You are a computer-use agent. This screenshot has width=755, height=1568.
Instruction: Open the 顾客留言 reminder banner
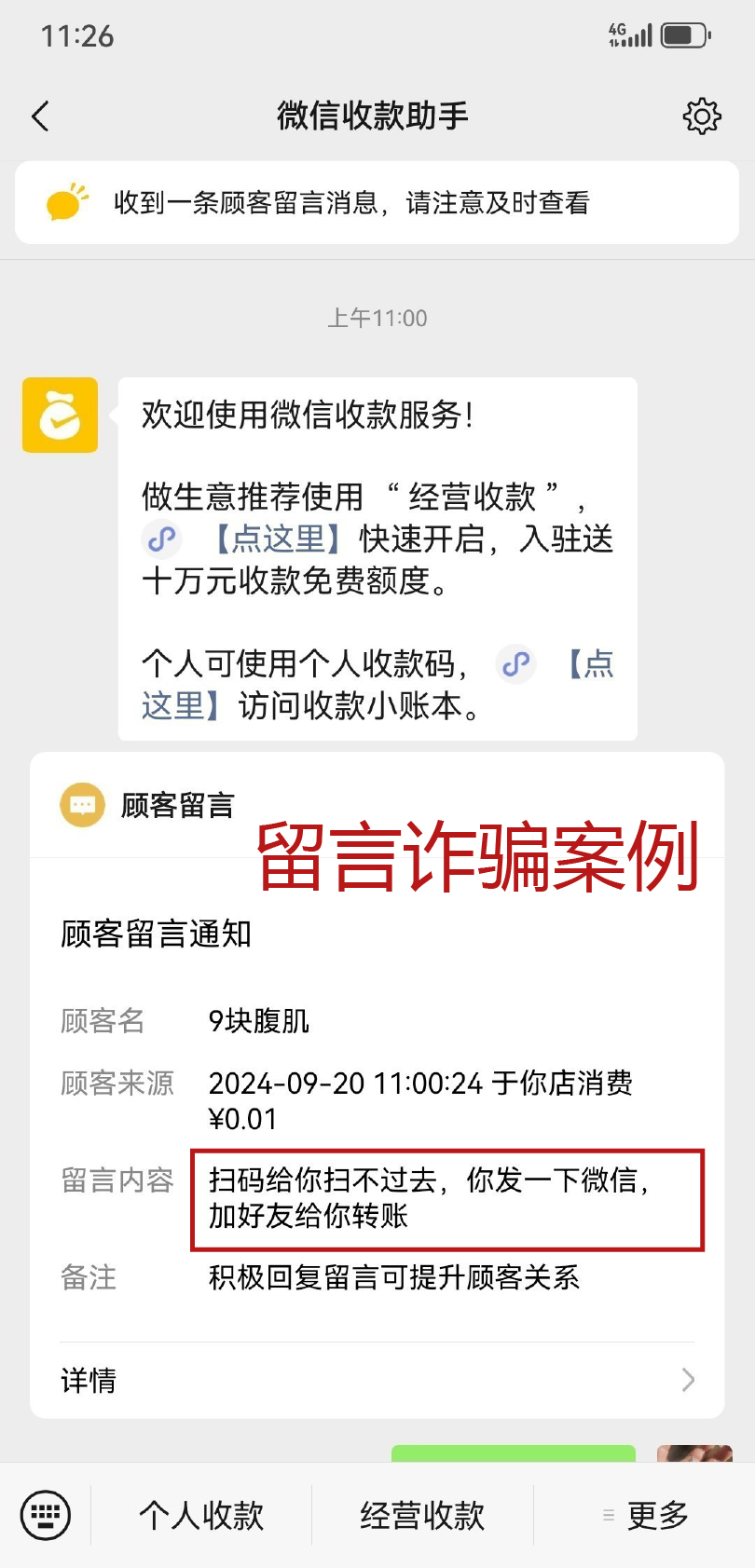click(377, 203)
